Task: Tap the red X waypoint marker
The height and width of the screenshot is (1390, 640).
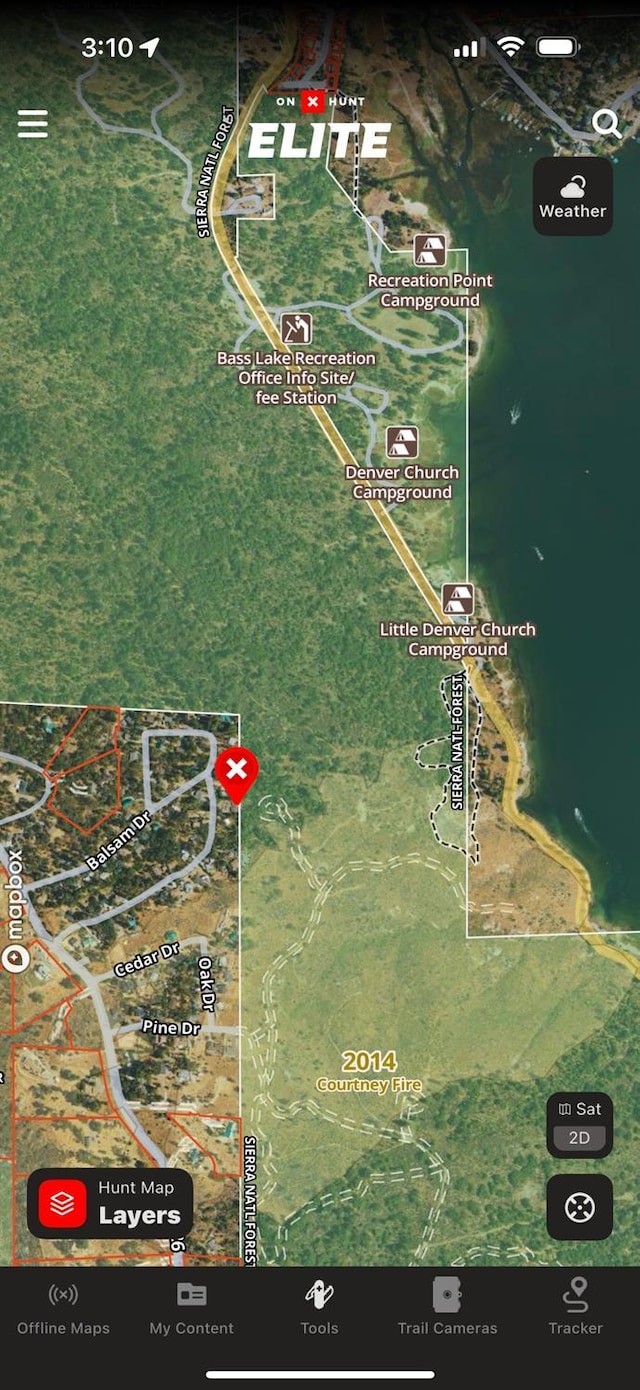Action: click(x=237, y=771)
